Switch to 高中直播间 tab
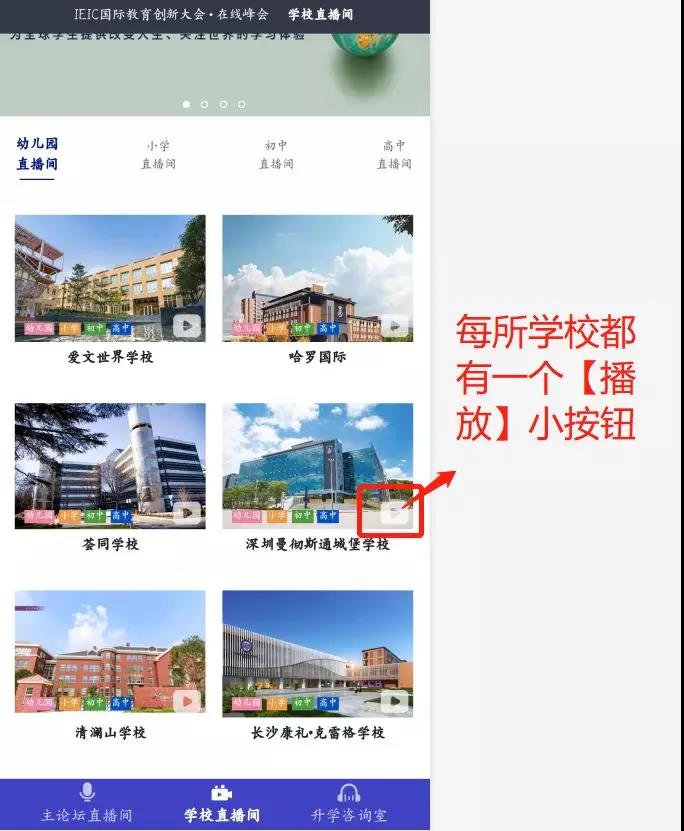684x831 pixels. pyautogui.click(x=394, y=154)
